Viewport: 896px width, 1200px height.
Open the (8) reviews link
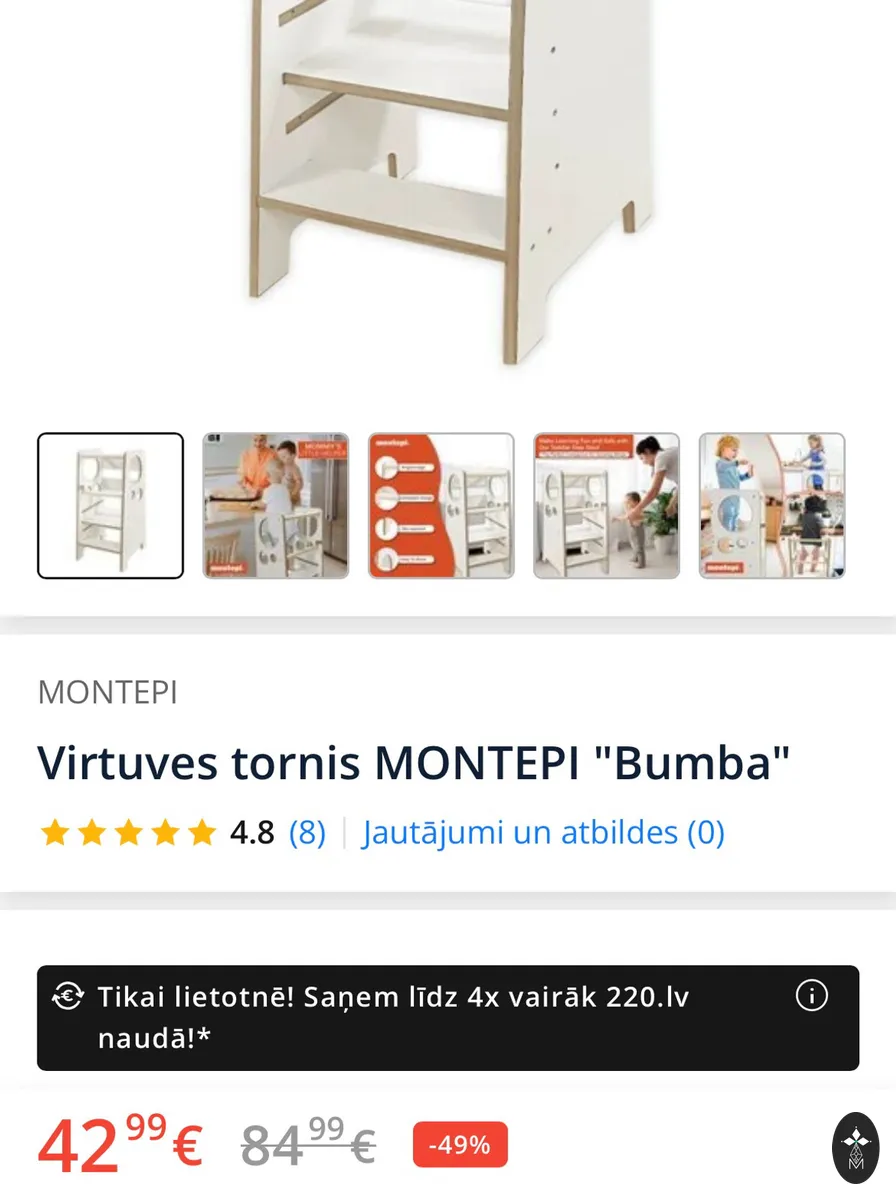pyautogui.click(x=307, y=832)
